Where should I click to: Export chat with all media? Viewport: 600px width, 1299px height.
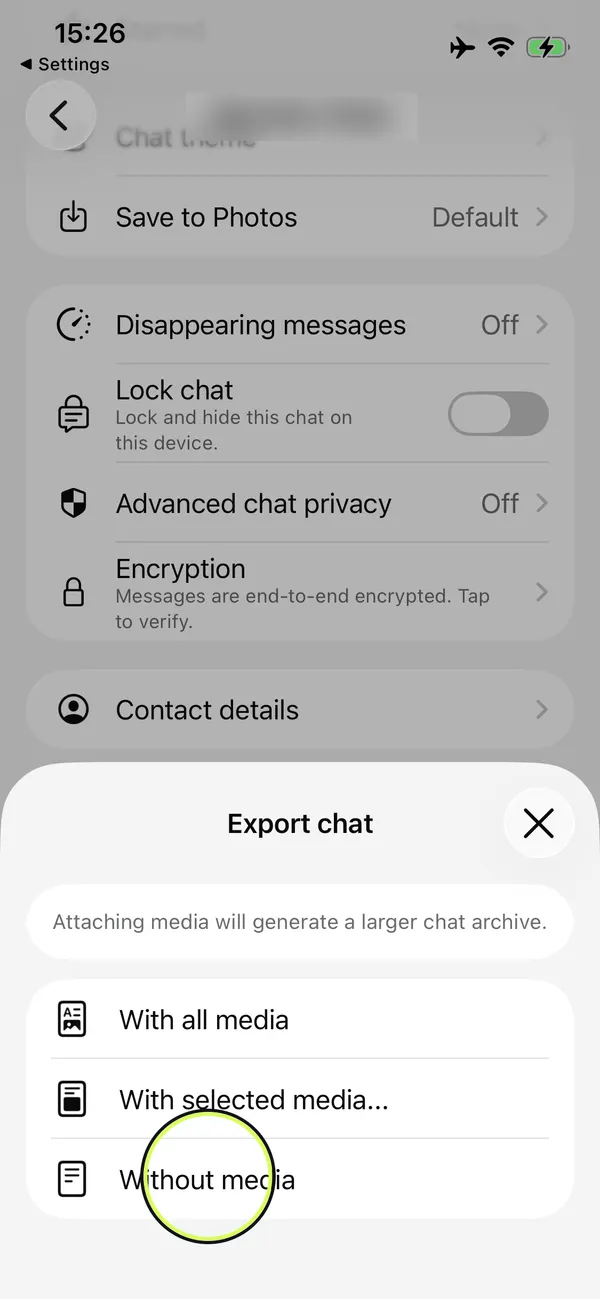pyautogui.click(x=300, y=1019)
